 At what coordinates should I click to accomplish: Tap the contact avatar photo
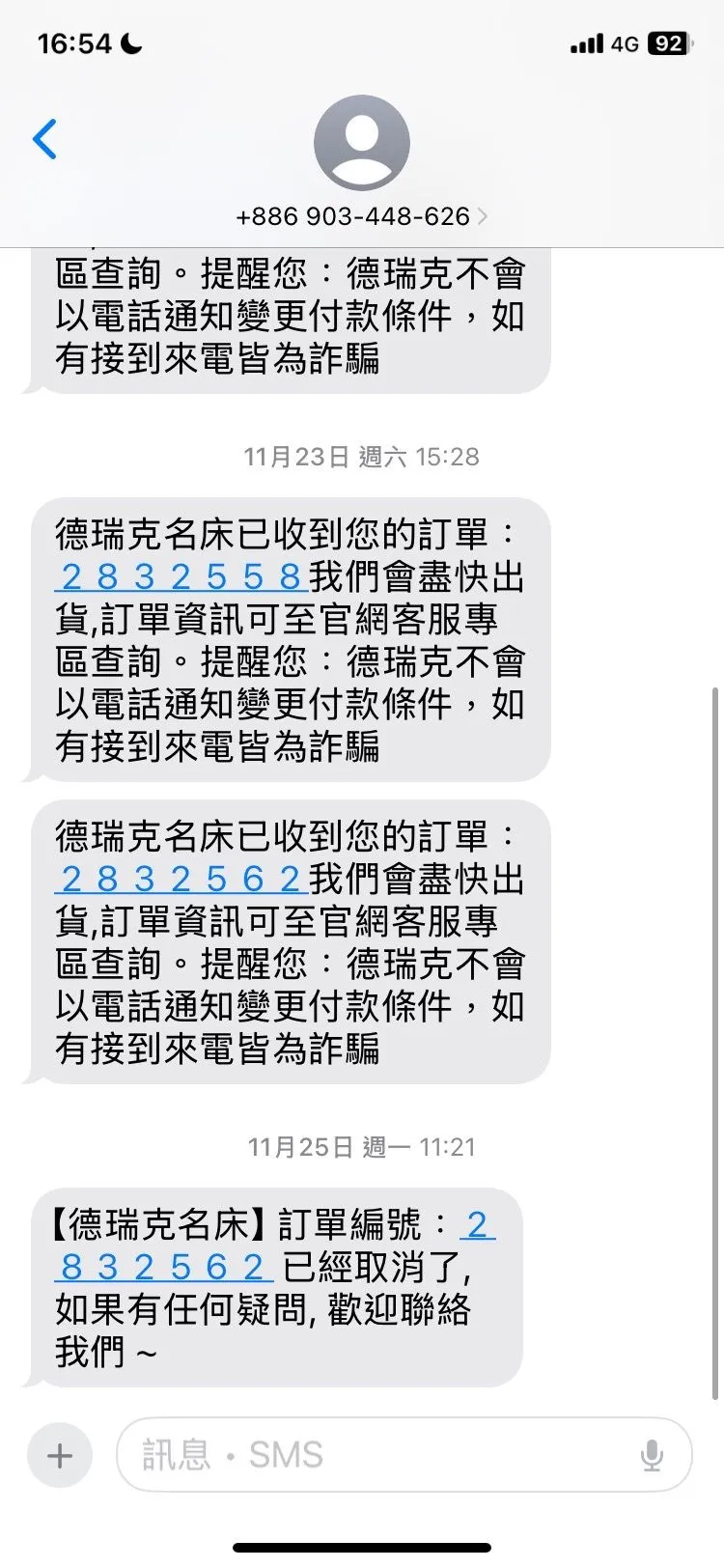[x=361, y=141]
